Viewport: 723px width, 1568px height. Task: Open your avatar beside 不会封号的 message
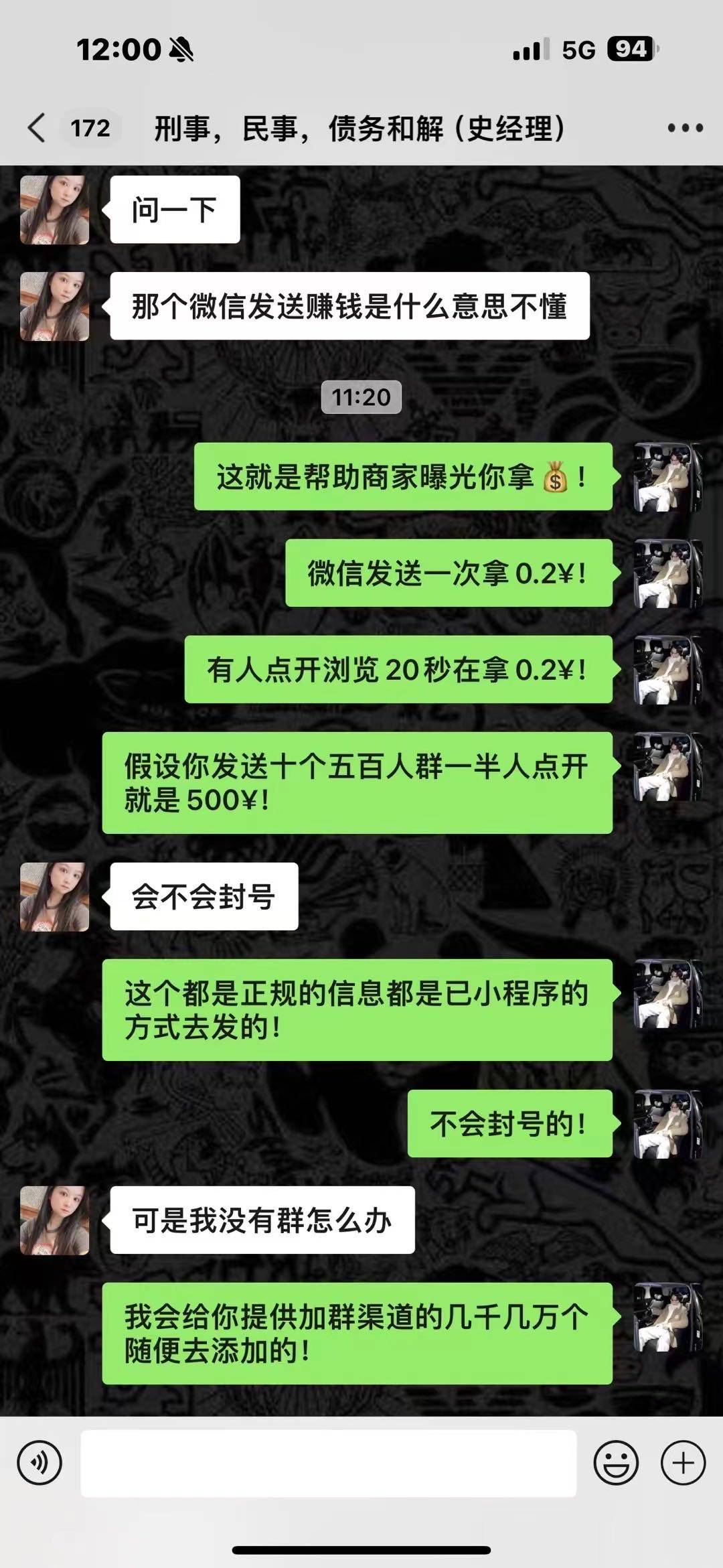click(667, 1123)
